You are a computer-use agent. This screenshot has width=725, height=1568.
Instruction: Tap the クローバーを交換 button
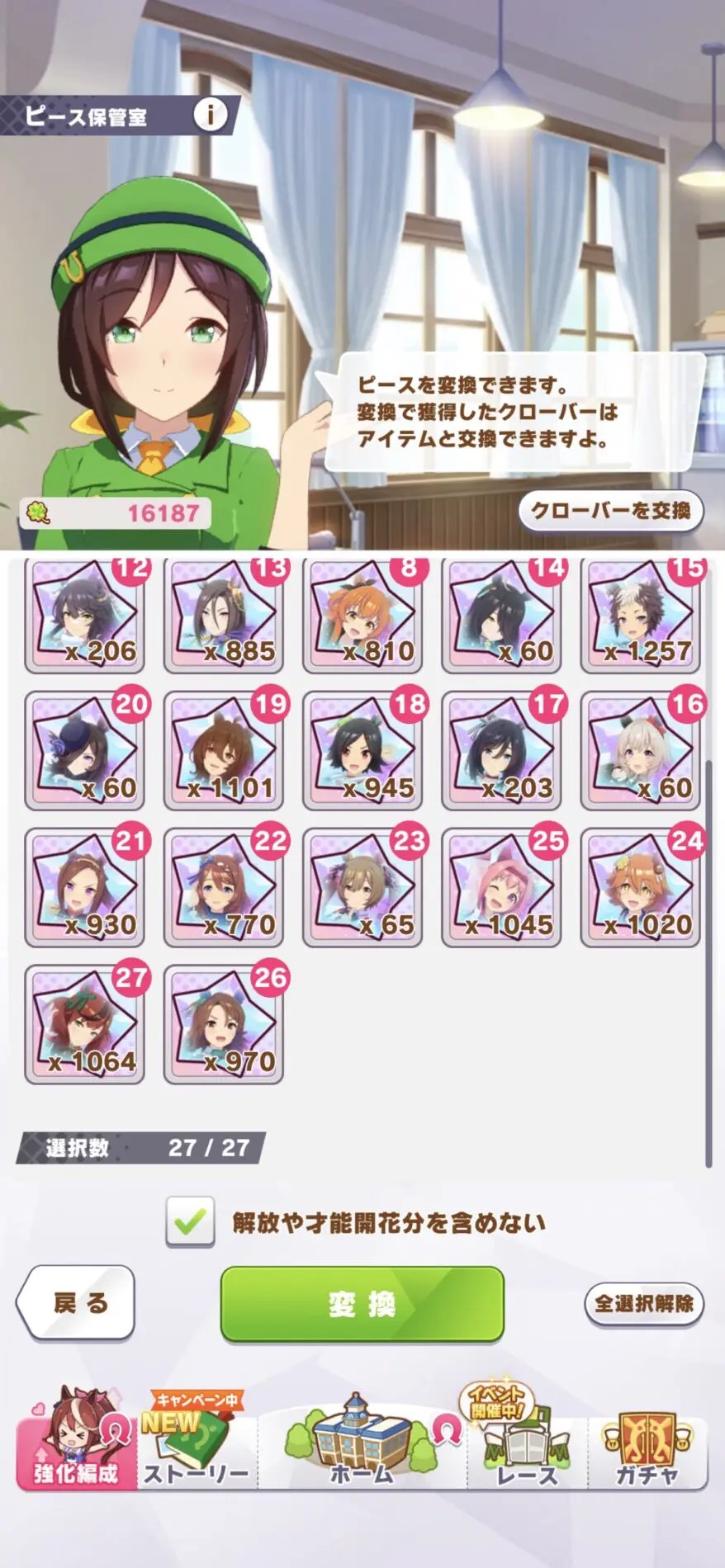[x=610, y=511]
